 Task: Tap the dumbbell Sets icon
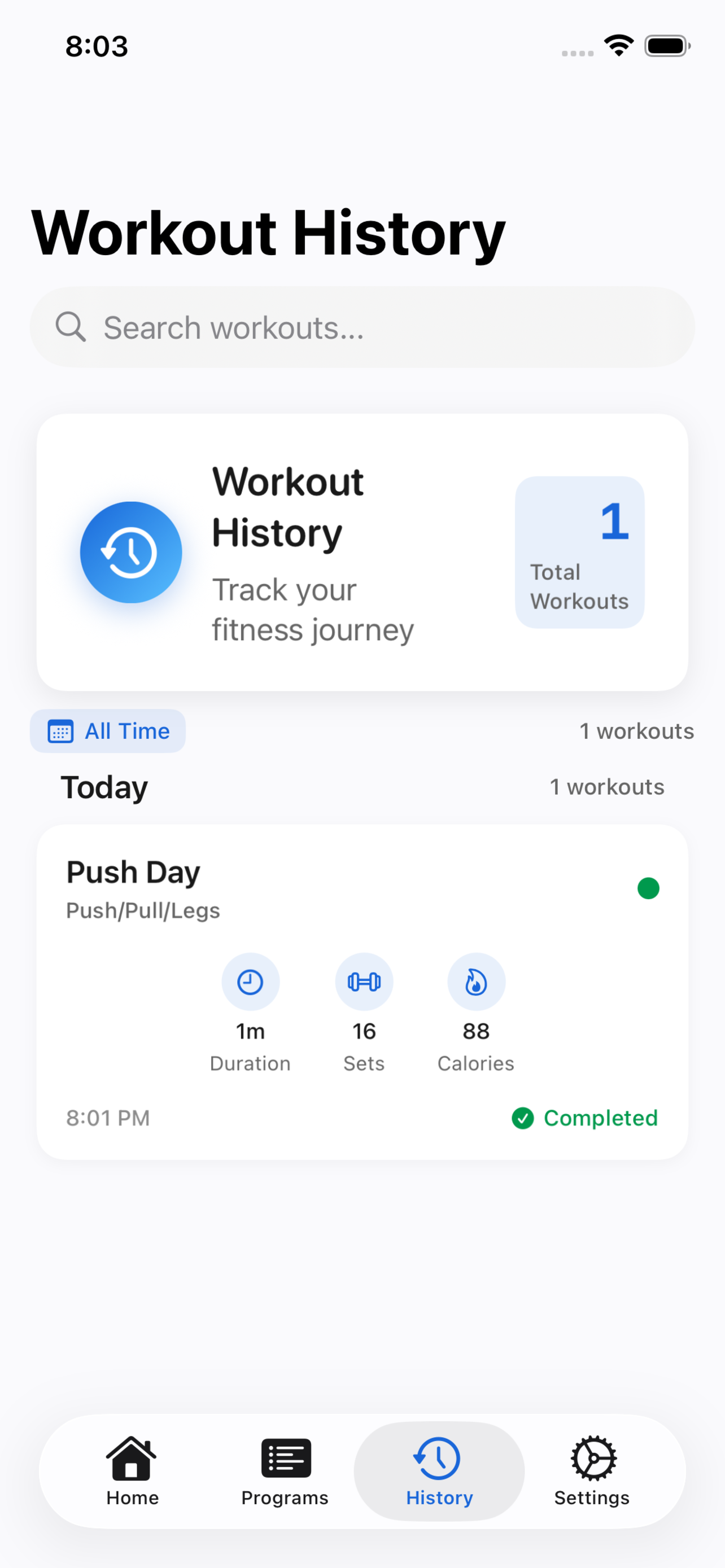point(364,980)
